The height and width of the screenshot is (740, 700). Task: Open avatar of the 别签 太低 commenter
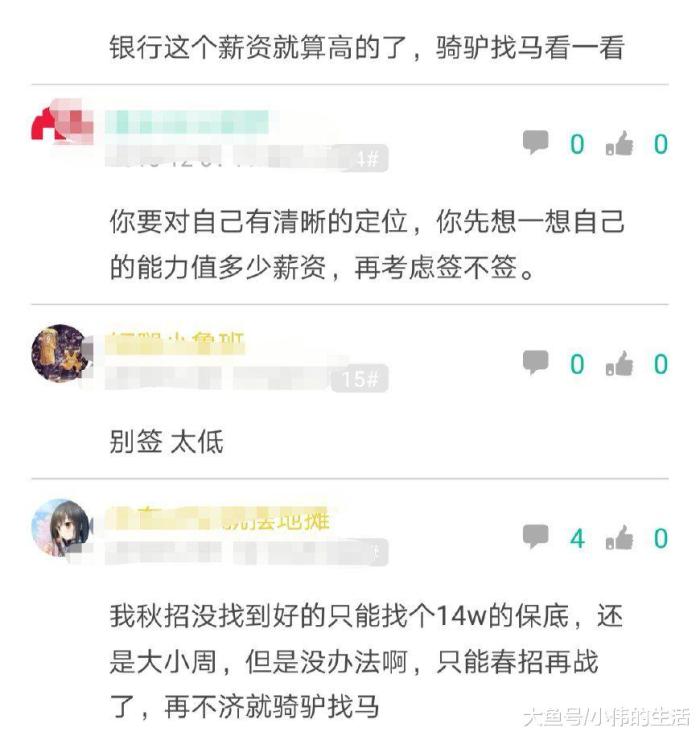(x=61, y=352)
